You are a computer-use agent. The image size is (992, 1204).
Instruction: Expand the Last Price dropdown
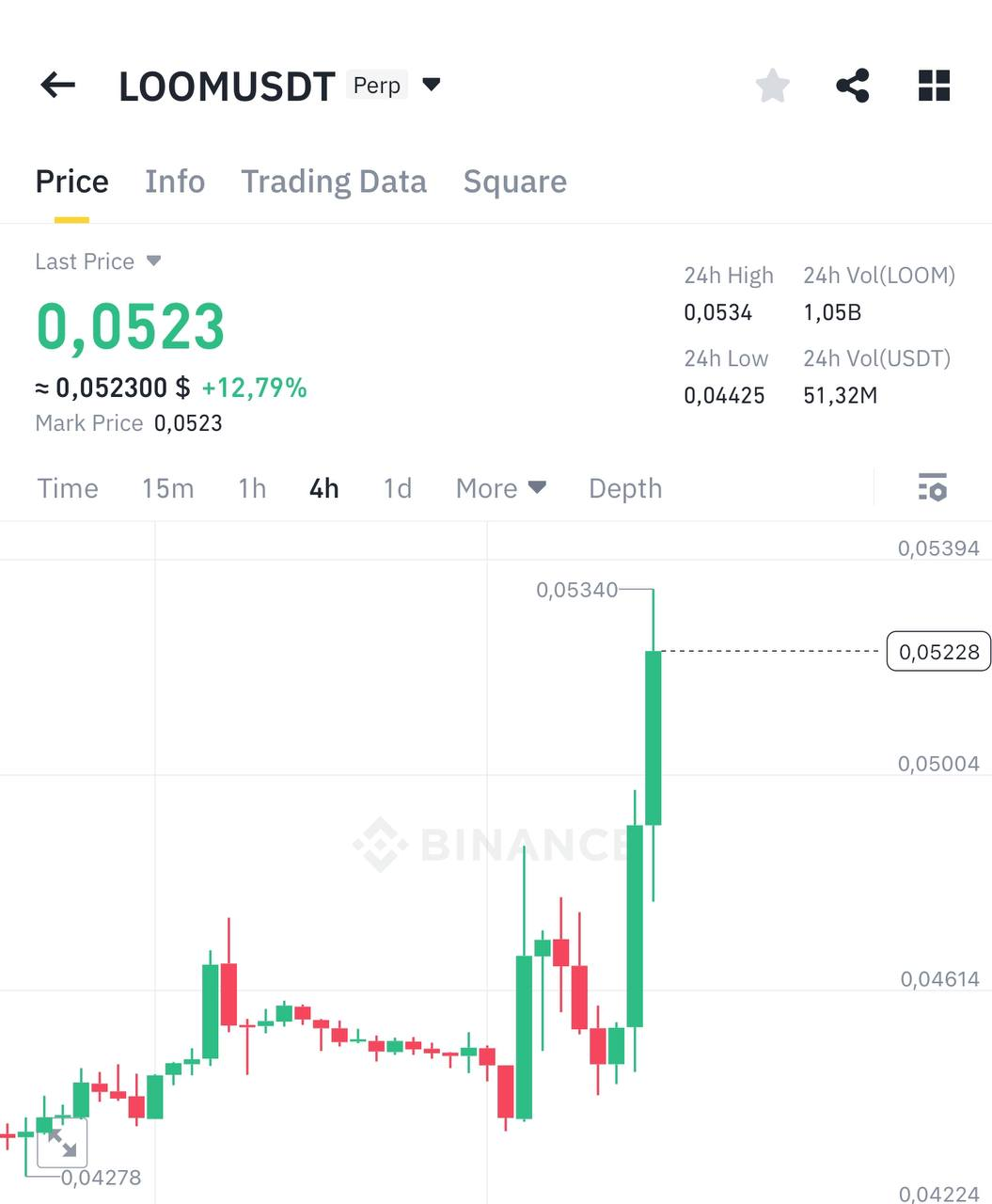(x=153, y=261)
